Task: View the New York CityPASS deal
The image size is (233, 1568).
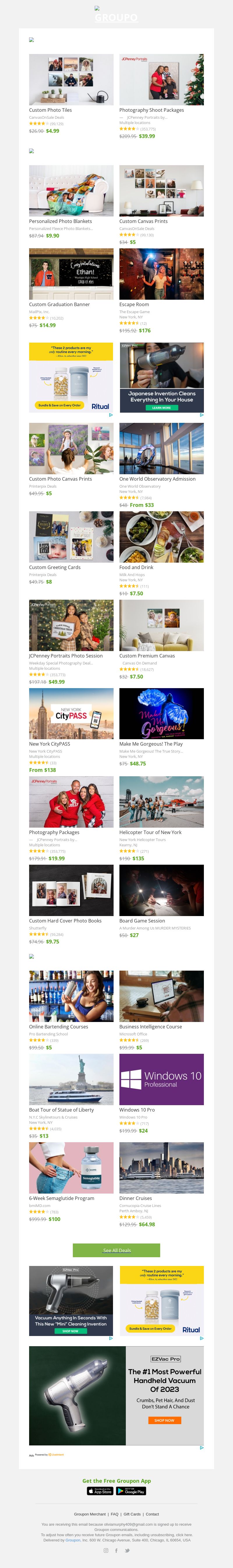Action: coord(71,714)
